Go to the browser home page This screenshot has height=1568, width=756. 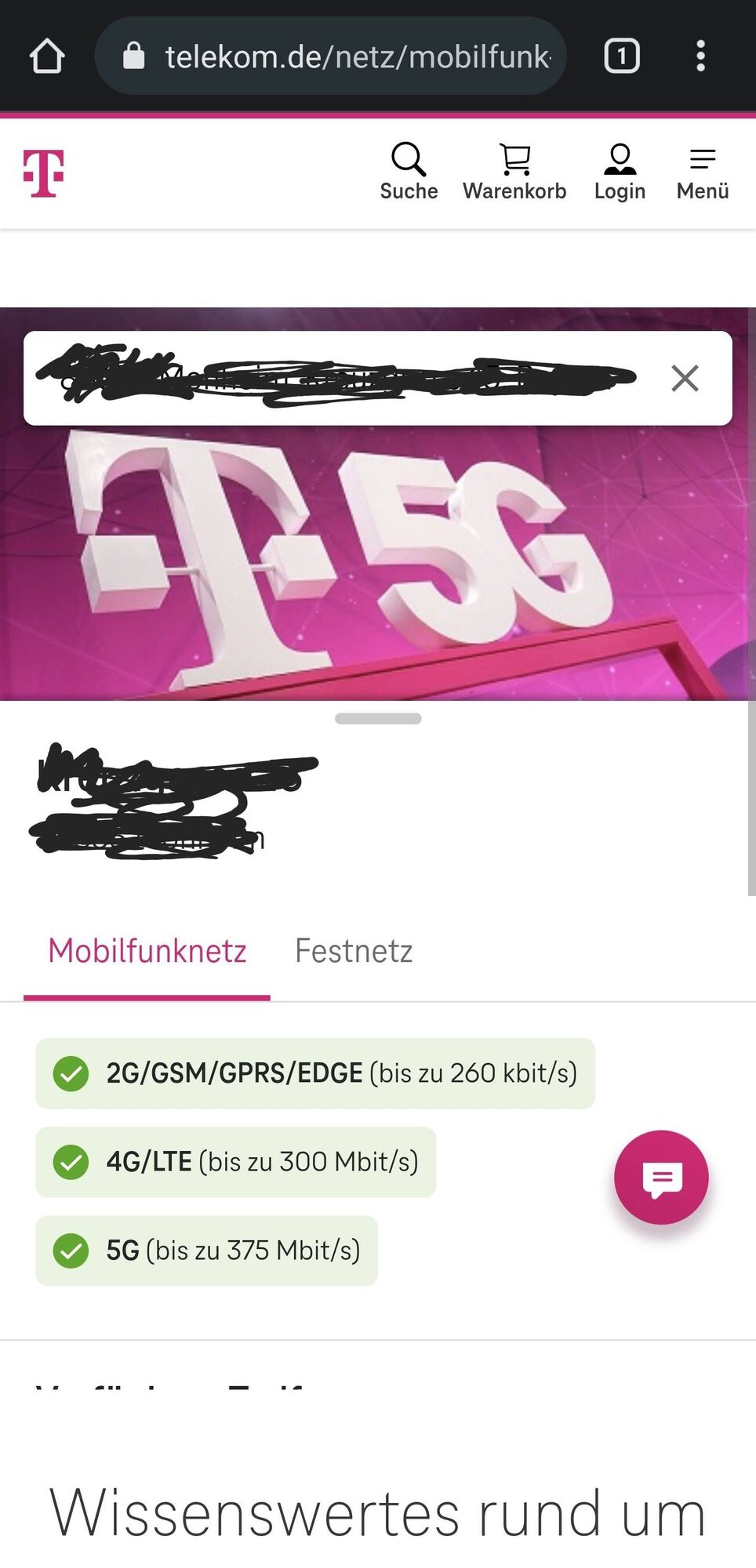(47, 56)
